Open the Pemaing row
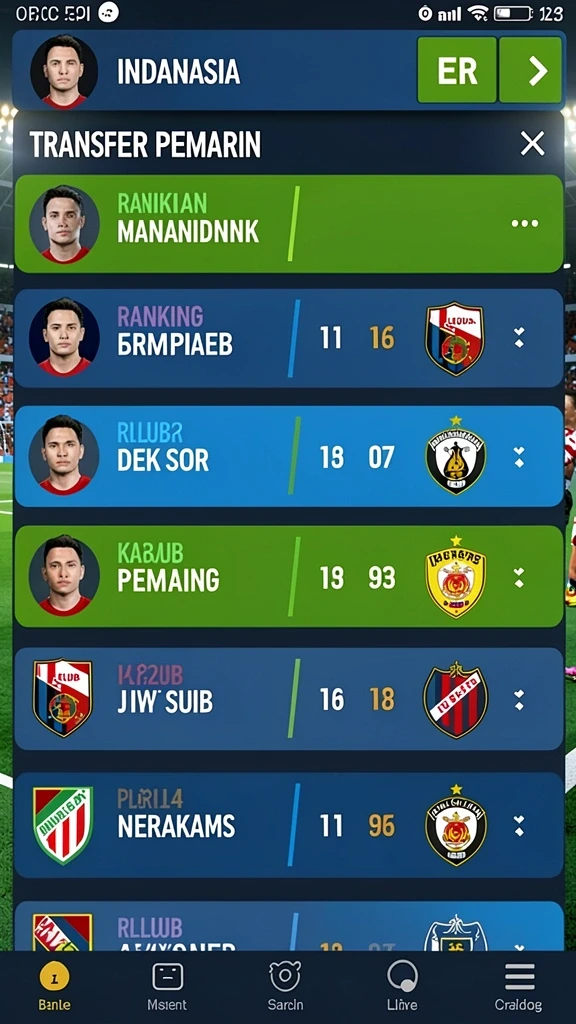 coord(289,577)
